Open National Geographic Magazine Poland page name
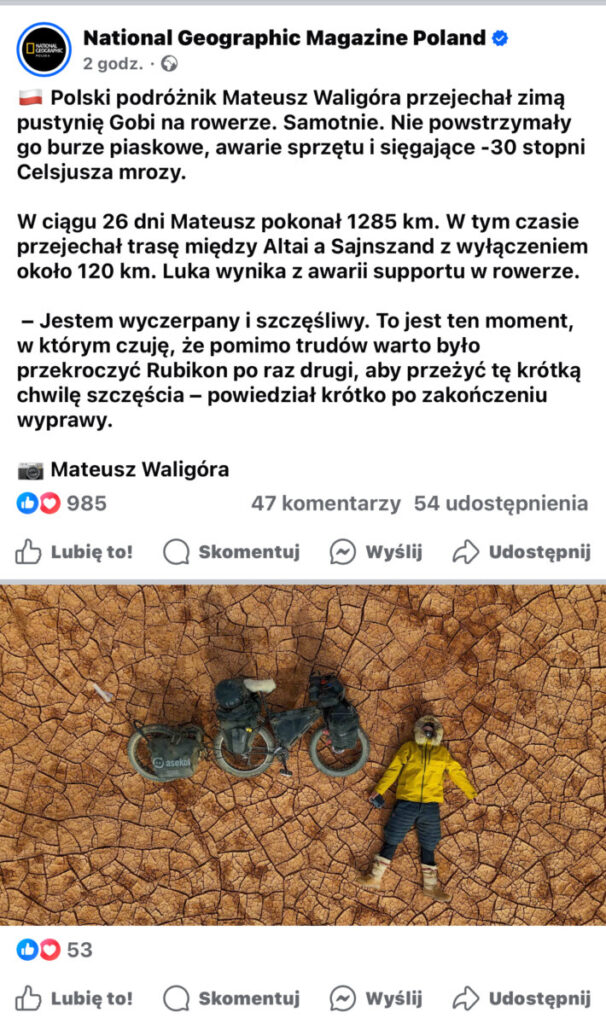 point(284,39)
